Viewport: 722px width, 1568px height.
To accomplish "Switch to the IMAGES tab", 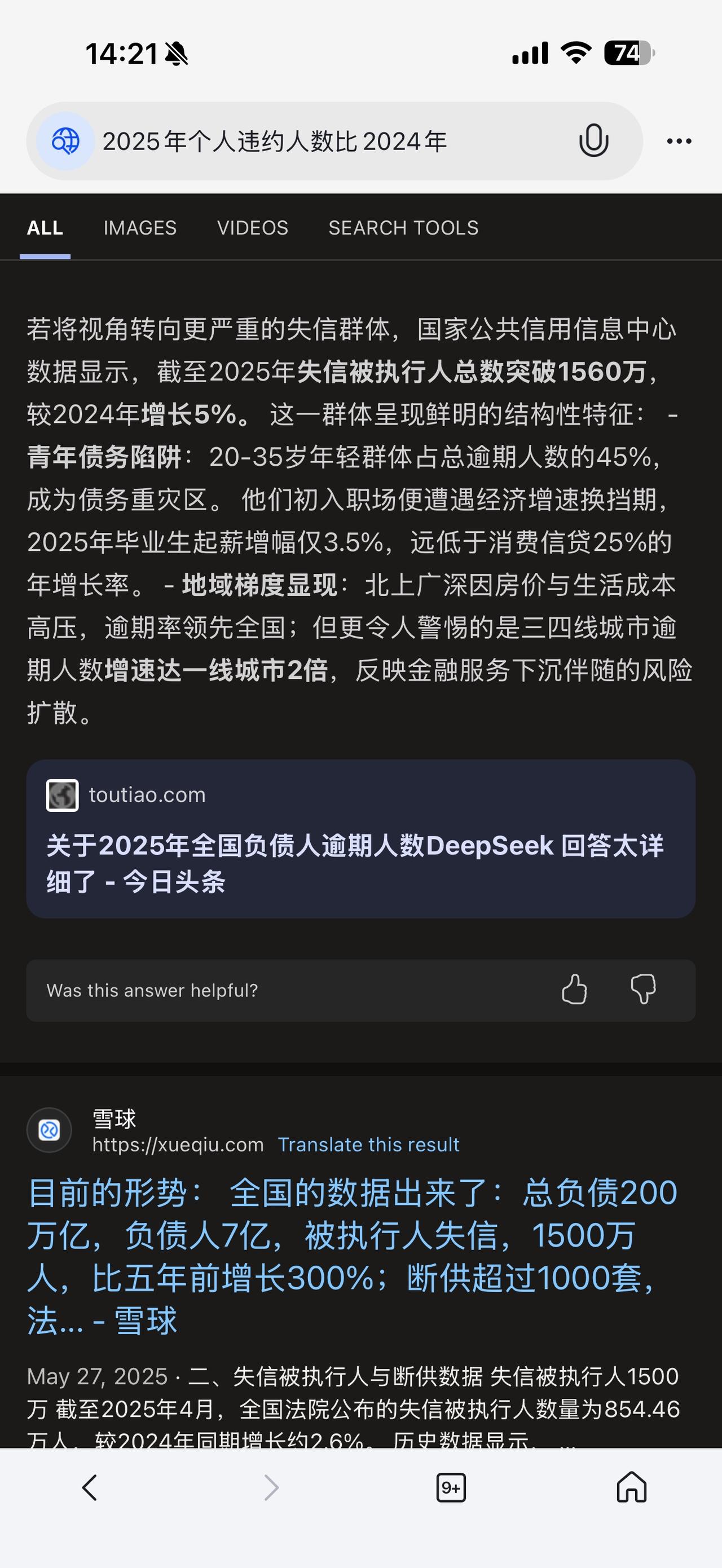I will [x=140, y=228].
